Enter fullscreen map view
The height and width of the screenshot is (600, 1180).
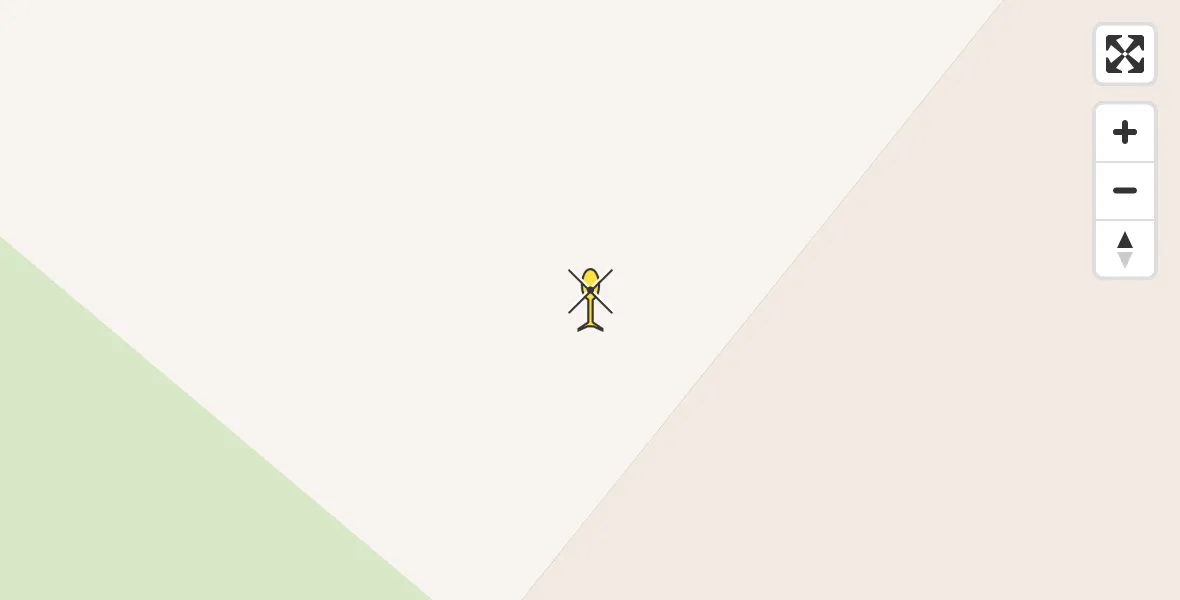pos(1124,54)
